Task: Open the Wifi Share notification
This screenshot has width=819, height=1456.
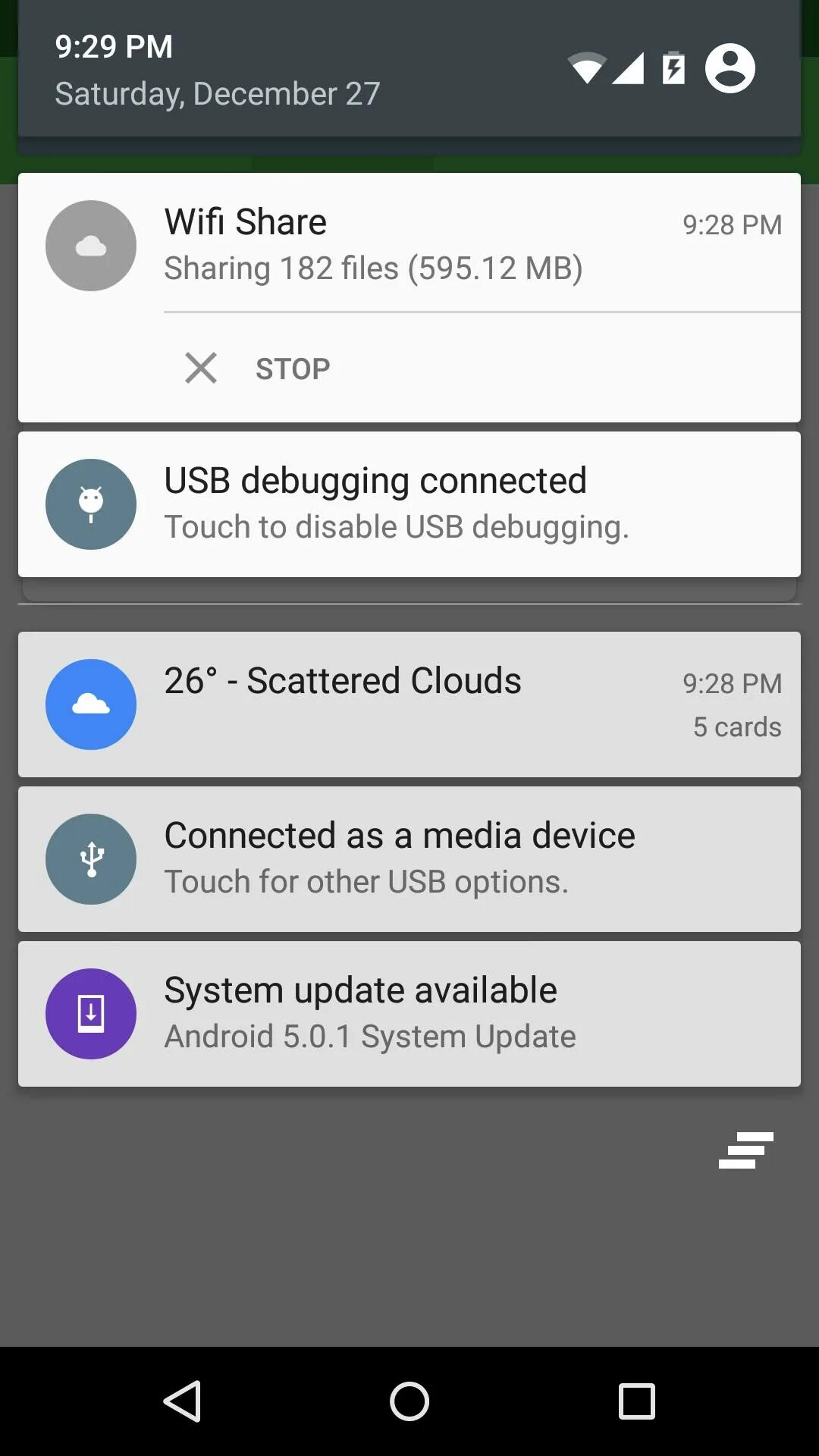Action: coord(409,244)
